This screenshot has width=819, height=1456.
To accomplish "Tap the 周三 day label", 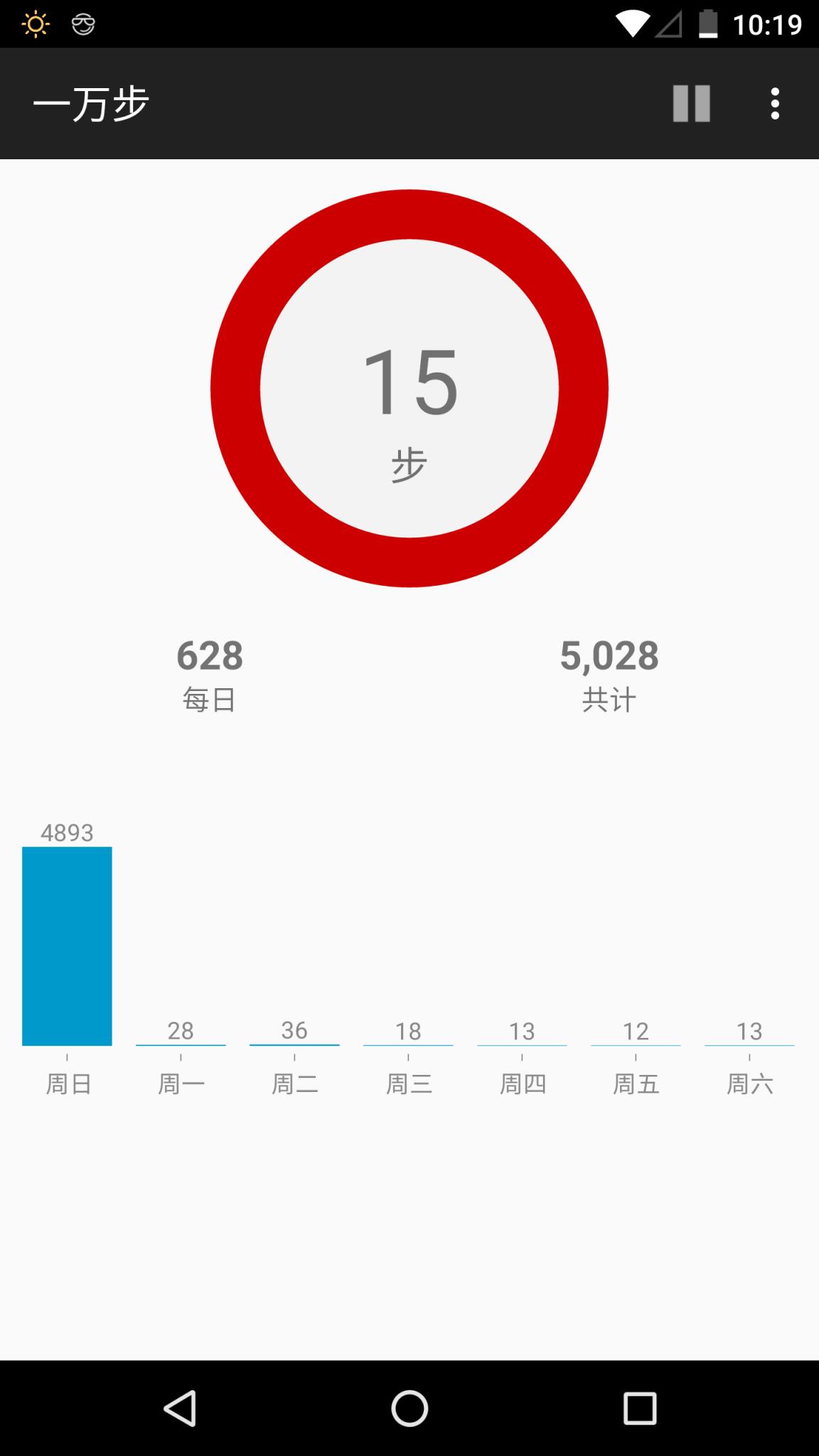I will click(409, 1082).
